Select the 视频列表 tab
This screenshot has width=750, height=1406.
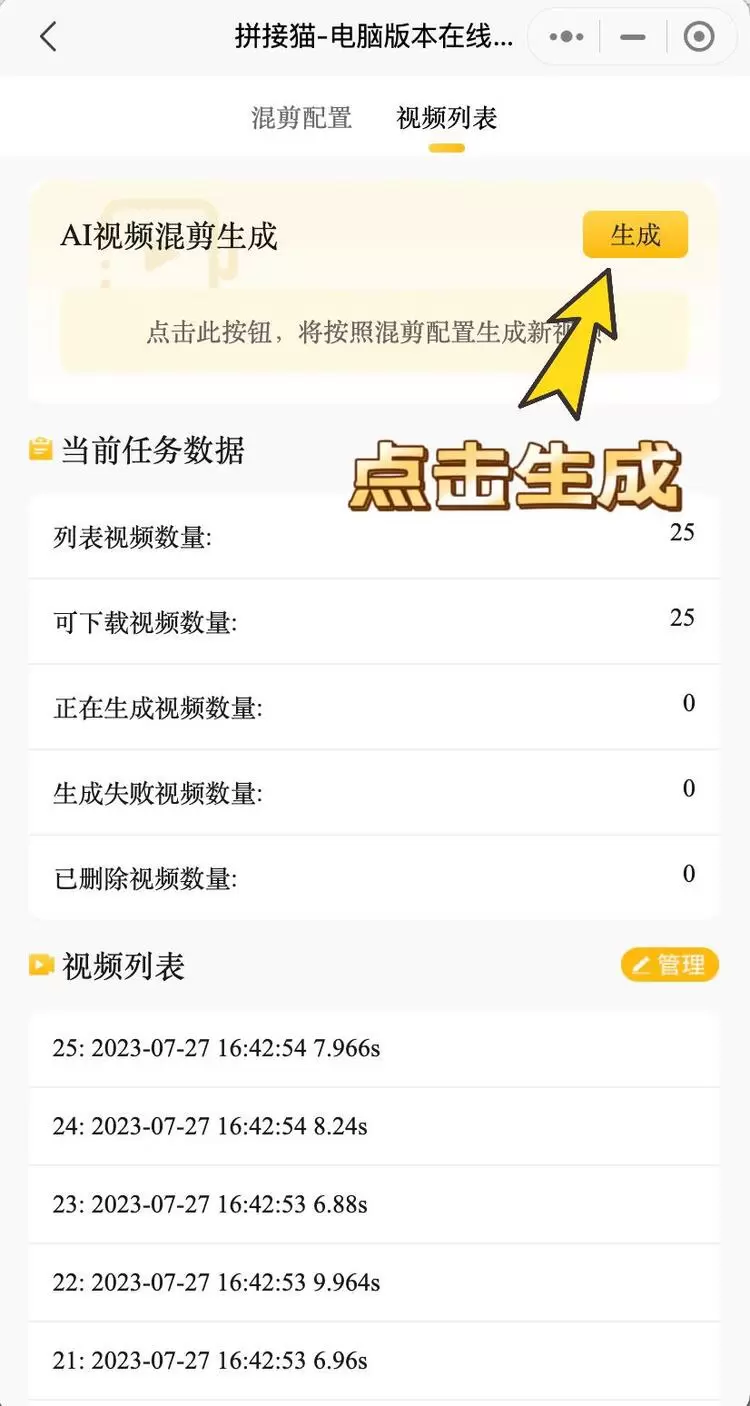tap(446, 118)
